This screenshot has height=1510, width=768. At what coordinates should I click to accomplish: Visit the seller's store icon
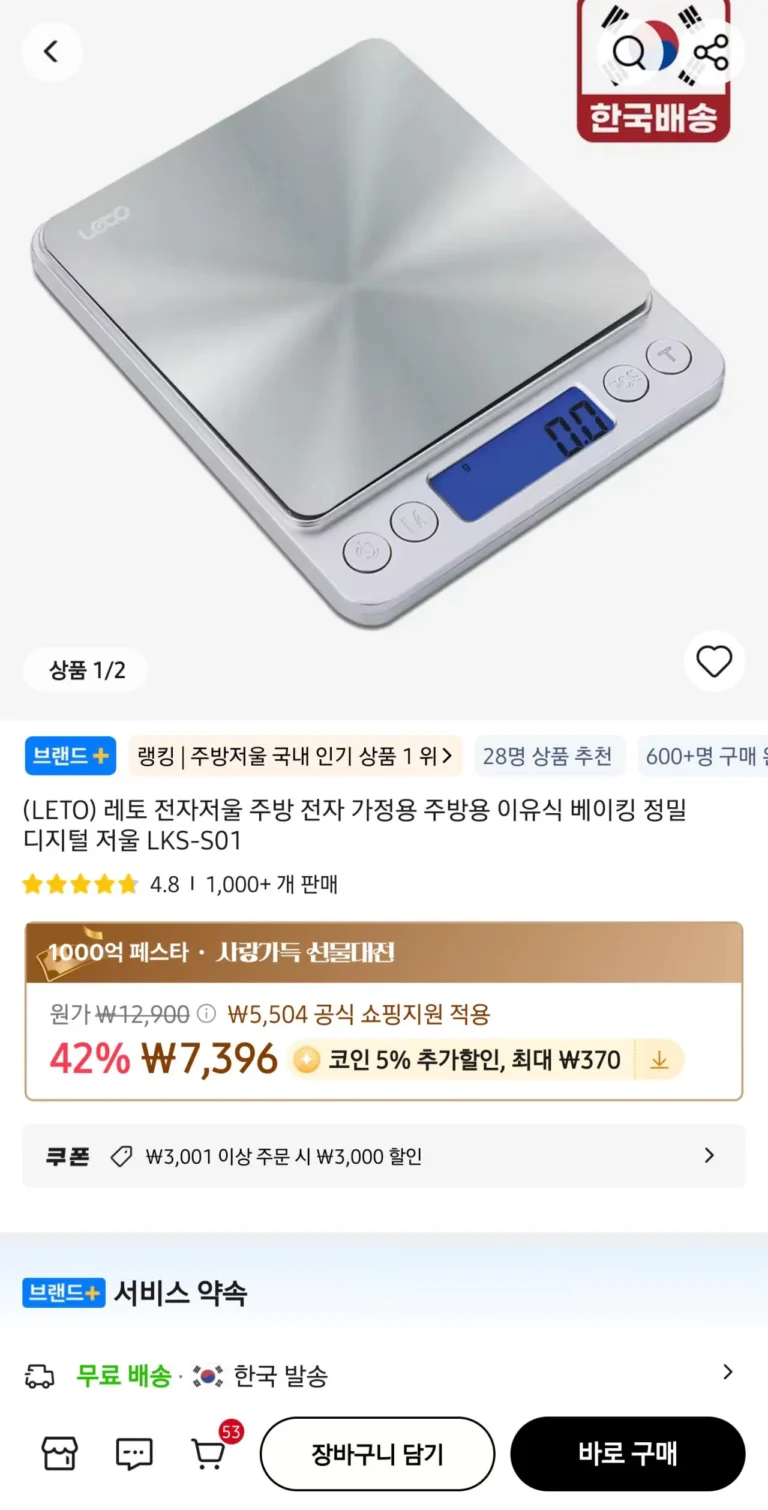click(59, 1453)
